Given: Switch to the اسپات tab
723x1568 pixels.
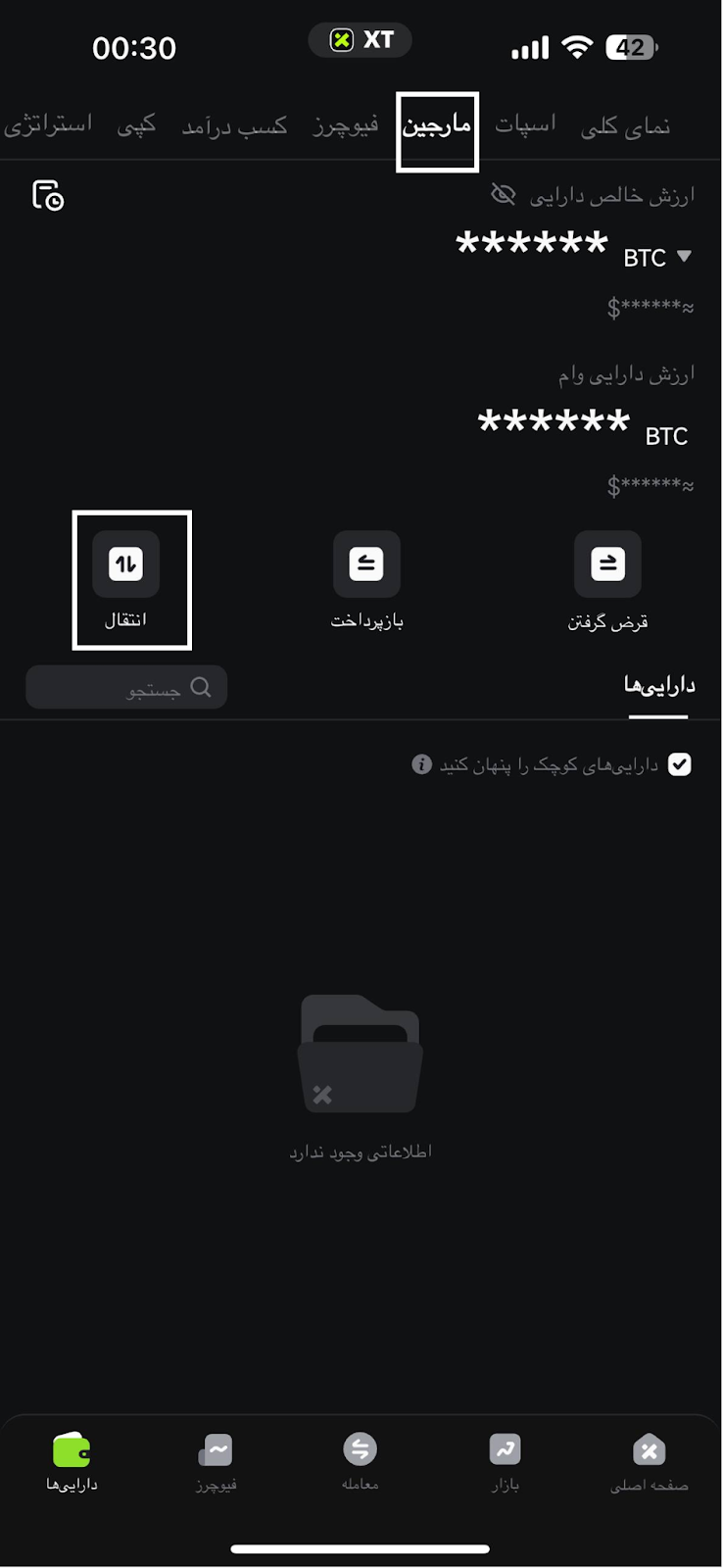Looking at the screenshot, I should click(525, 124).
